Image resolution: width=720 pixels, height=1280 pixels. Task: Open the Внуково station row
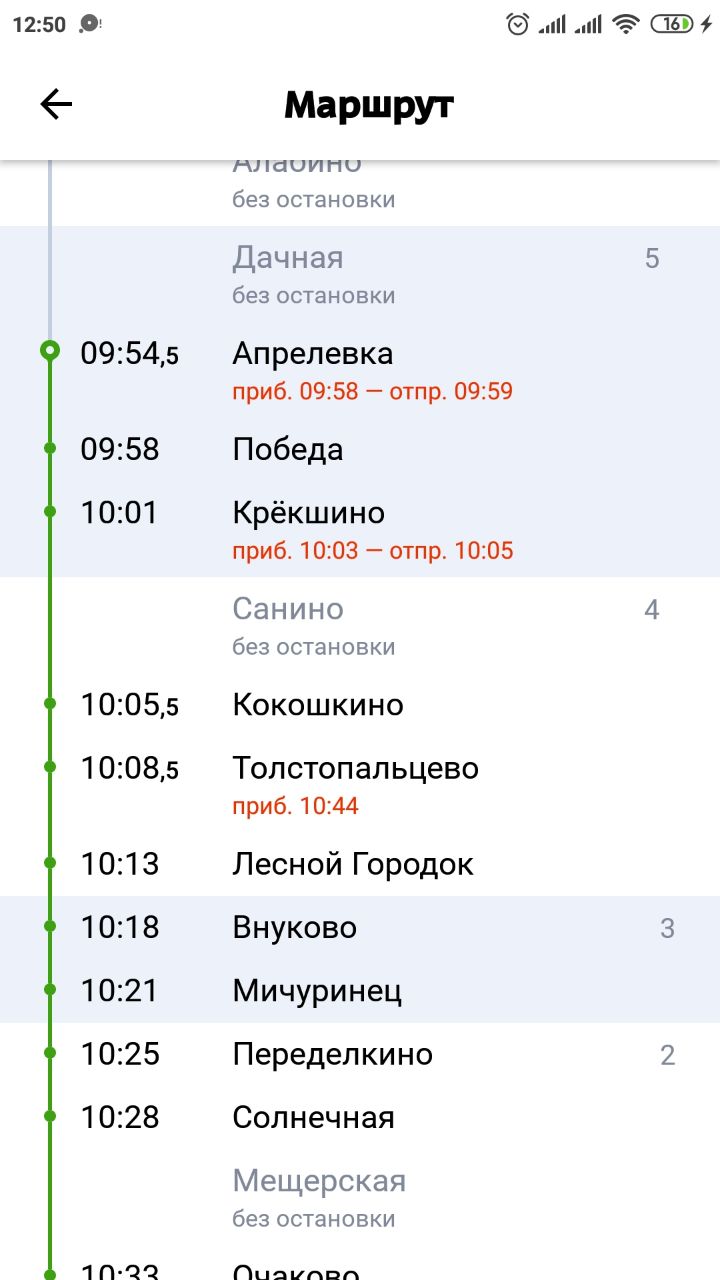(360, 928)
